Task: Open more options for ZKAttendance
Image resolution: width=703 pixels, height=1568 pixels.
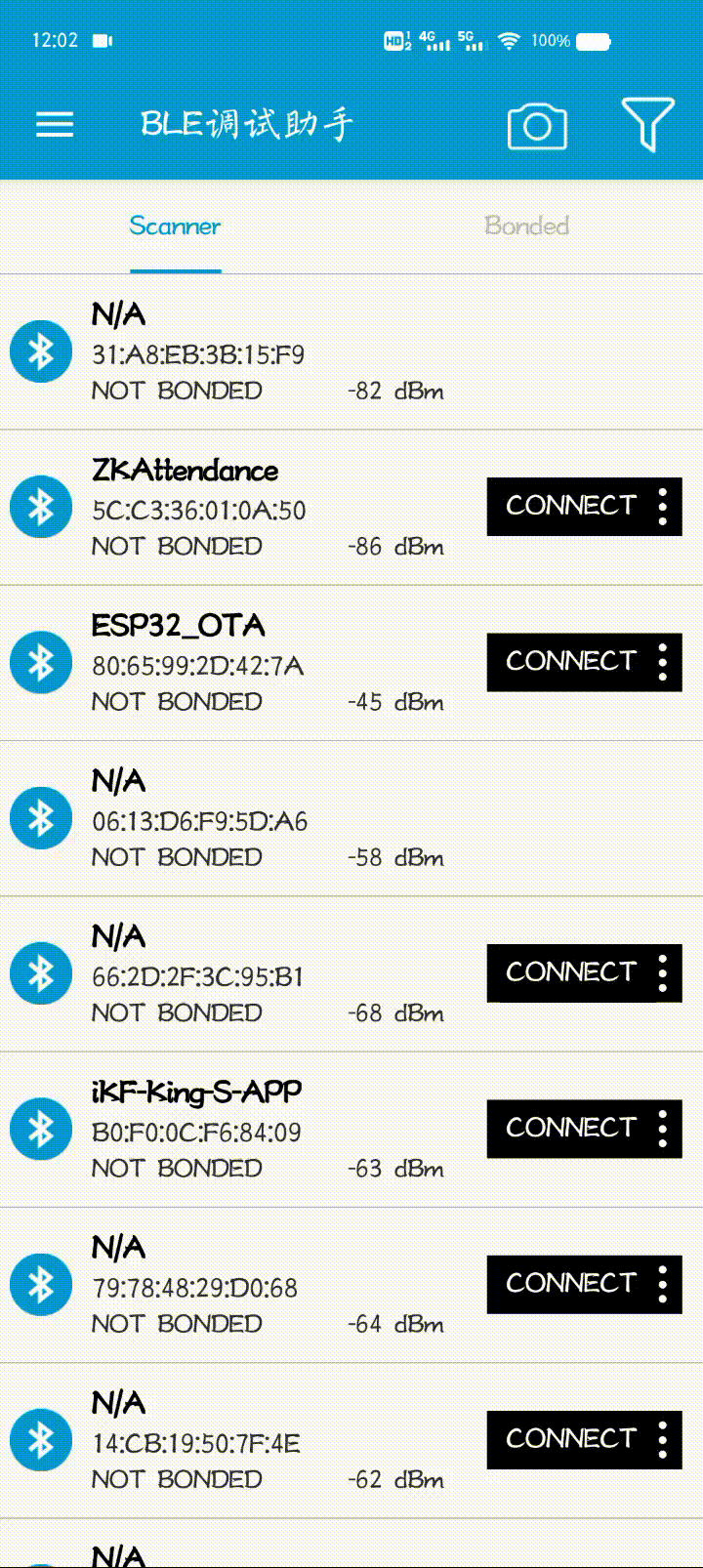Action: 663,507
